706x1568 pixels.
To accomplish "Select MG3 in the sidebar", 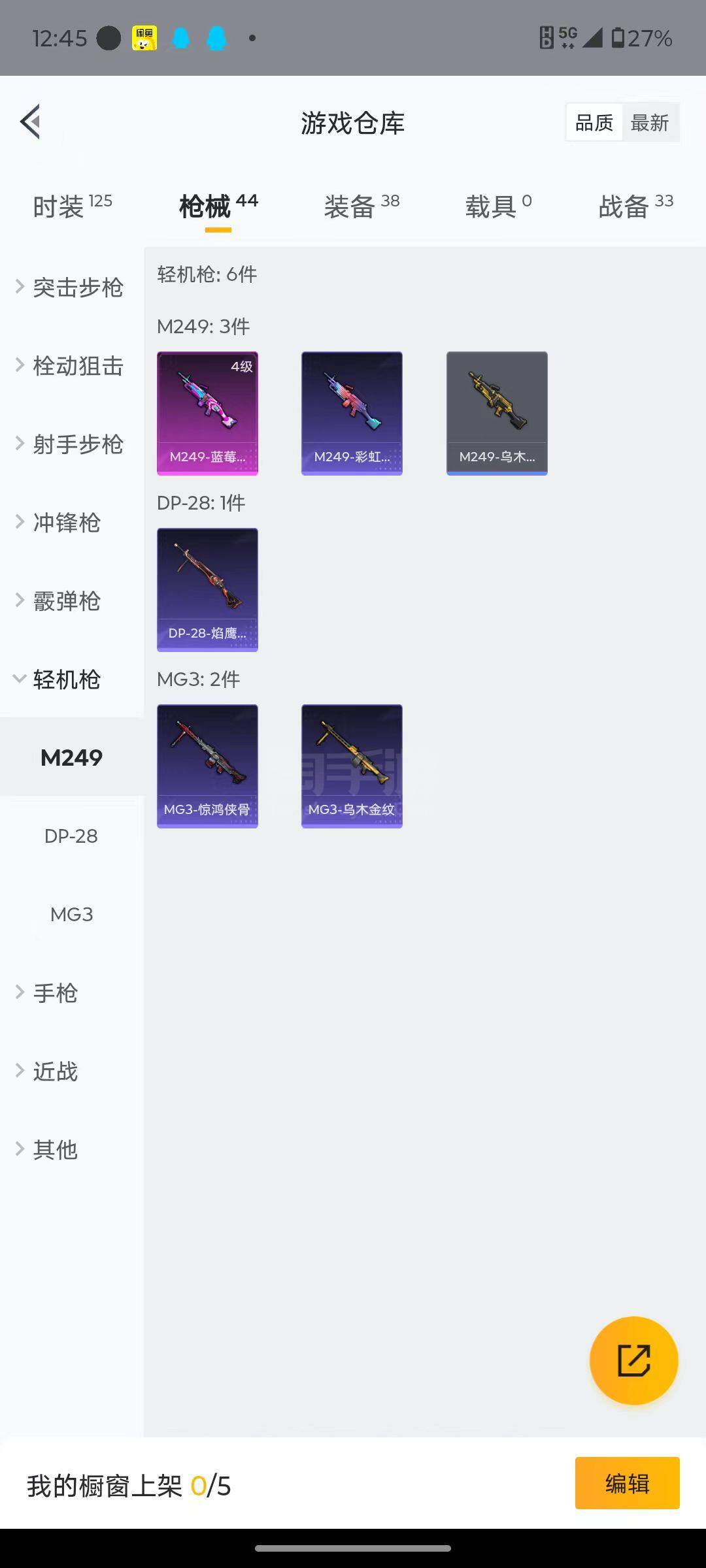I will point(71,914).
